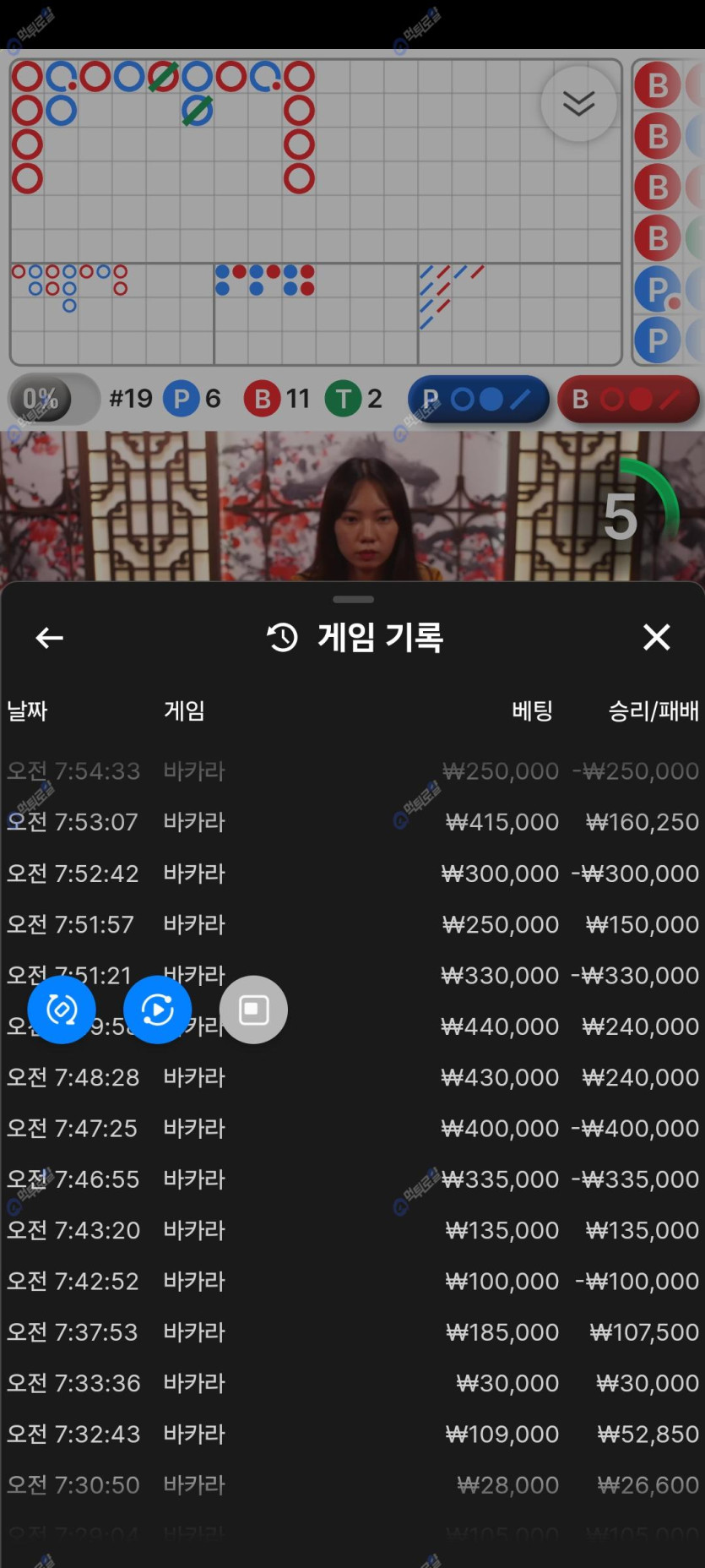The height and width of the screenshot is (1568, 705).
Task: Open the 오전 7:47:25 바카라 record
Action: [x=352, y=1129]
